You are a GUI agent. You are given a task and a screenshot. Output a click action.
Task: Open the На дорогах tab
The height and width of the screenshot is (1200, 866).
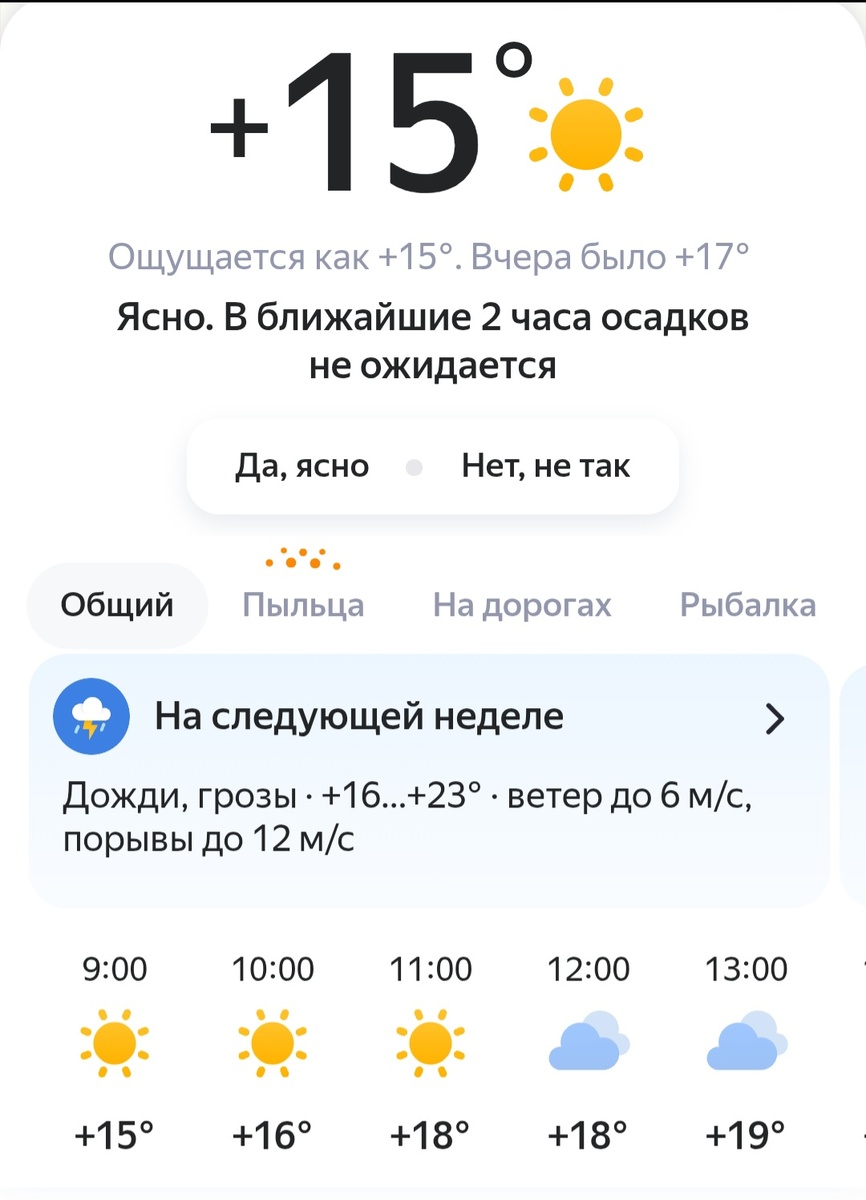[522, 604]
